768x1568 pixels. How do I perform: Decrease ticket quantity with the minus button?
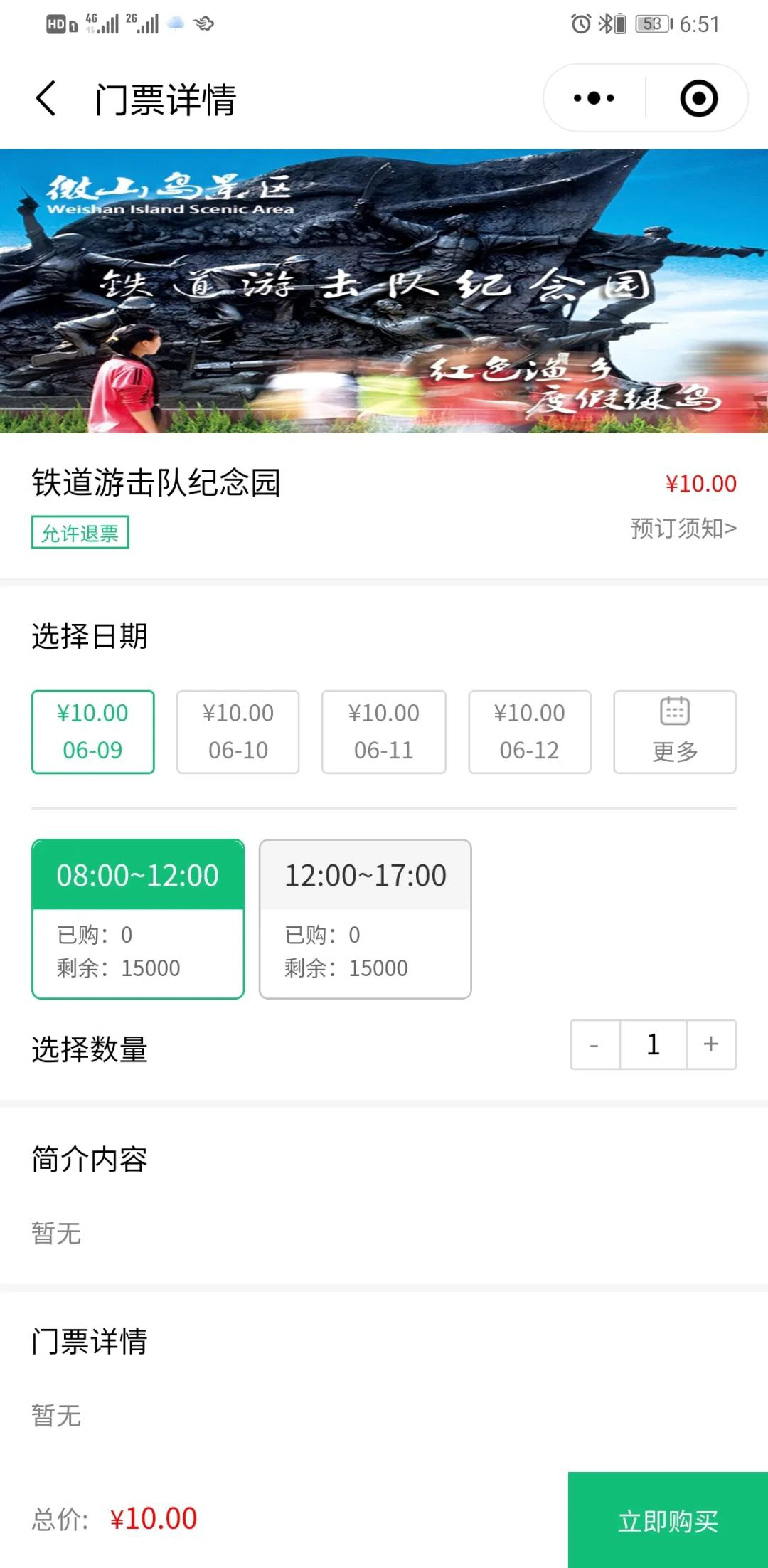click(594, 1044)
